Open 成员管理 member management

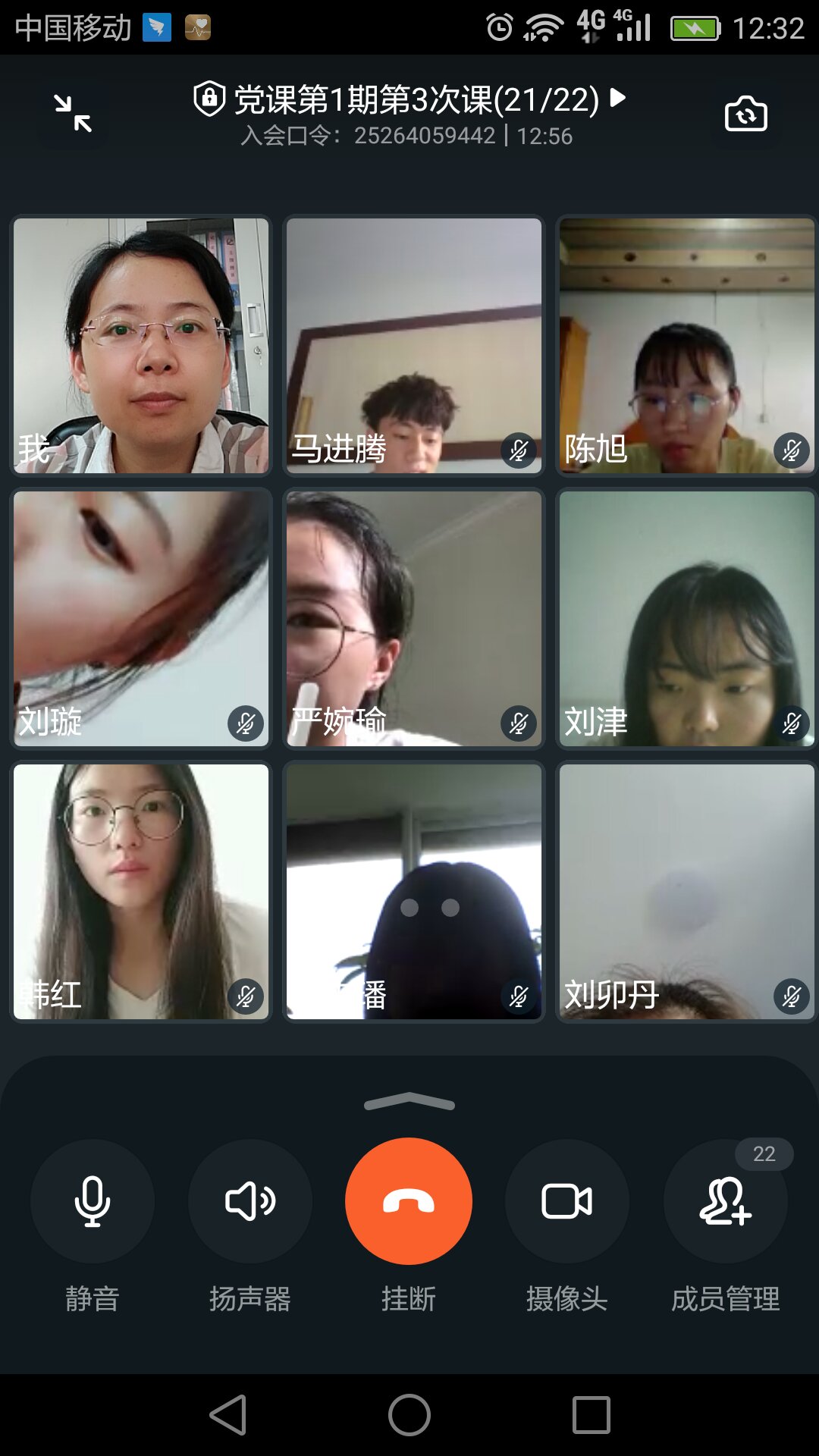[726, 1201]
